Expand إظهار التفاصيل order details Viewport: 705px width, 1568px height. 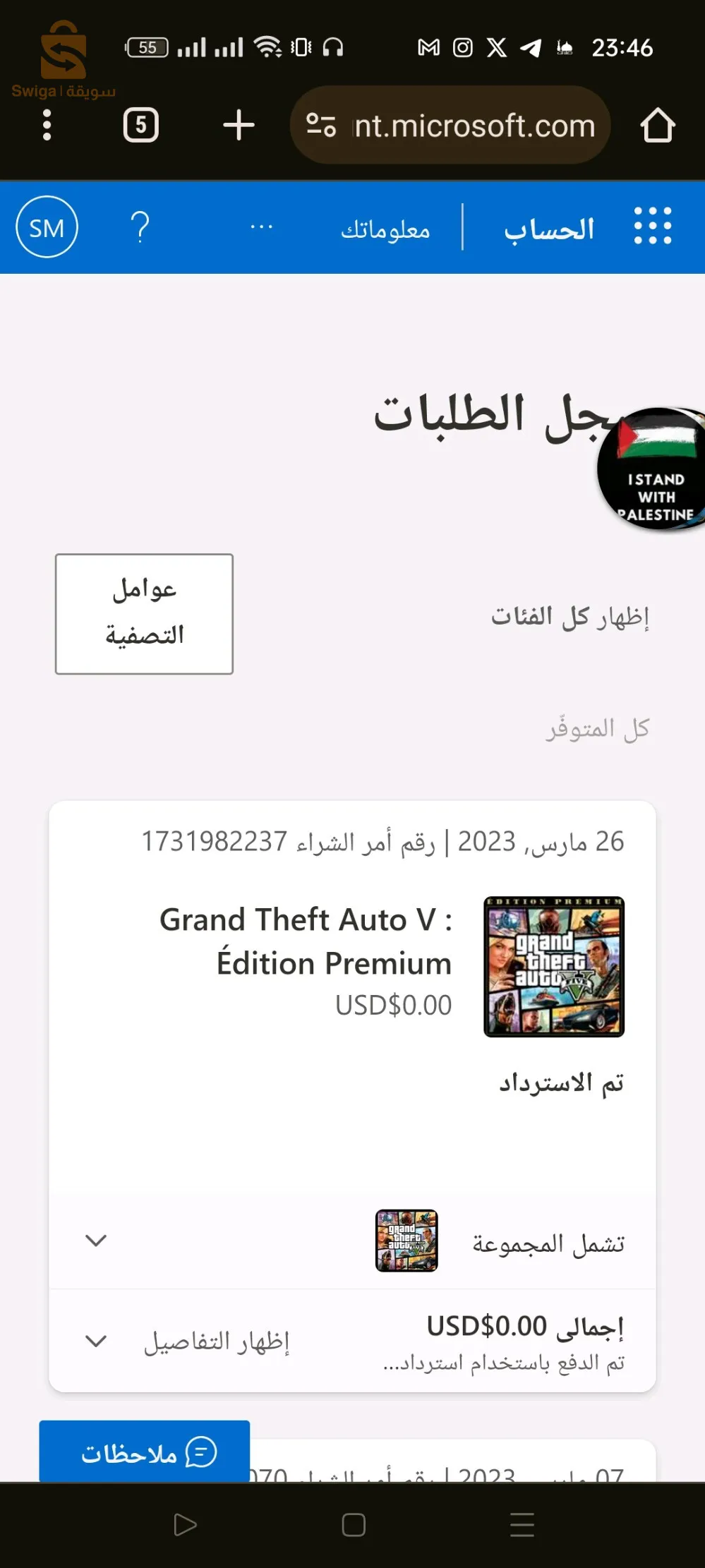click(x=97, y=1339)
